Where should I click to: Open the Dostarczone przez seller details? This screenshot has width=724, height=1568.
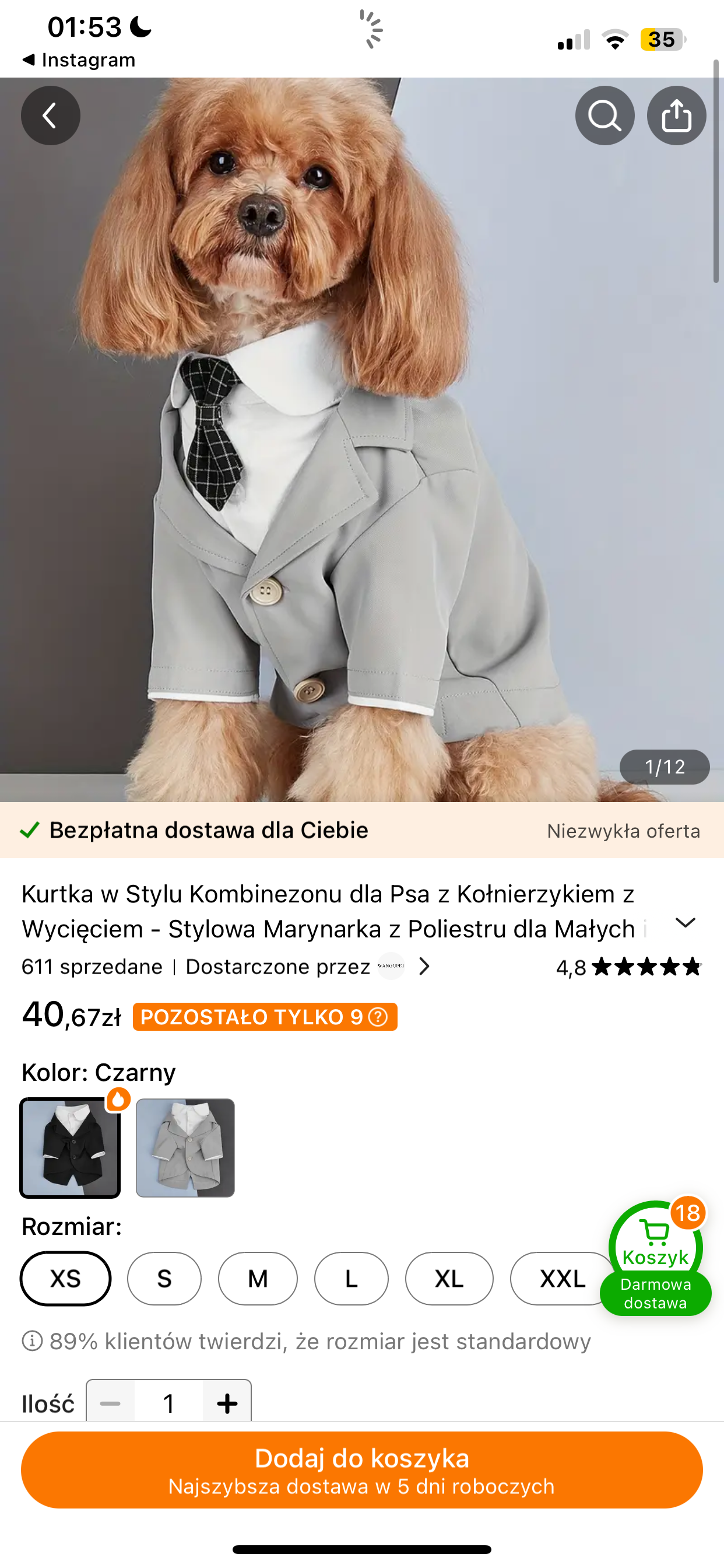(308, 967)
